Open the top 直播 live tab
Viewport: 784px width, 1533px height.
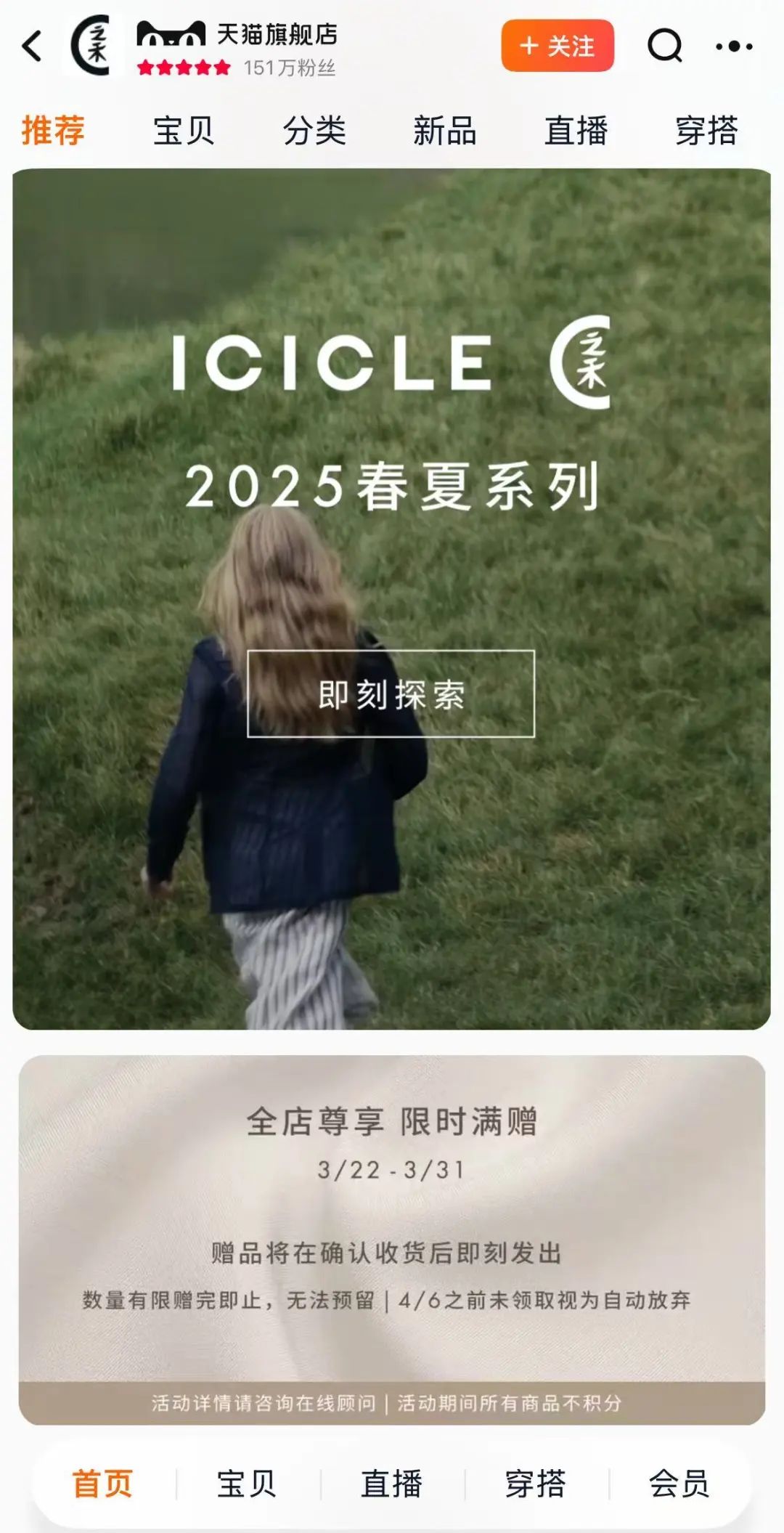pos(576,131)
